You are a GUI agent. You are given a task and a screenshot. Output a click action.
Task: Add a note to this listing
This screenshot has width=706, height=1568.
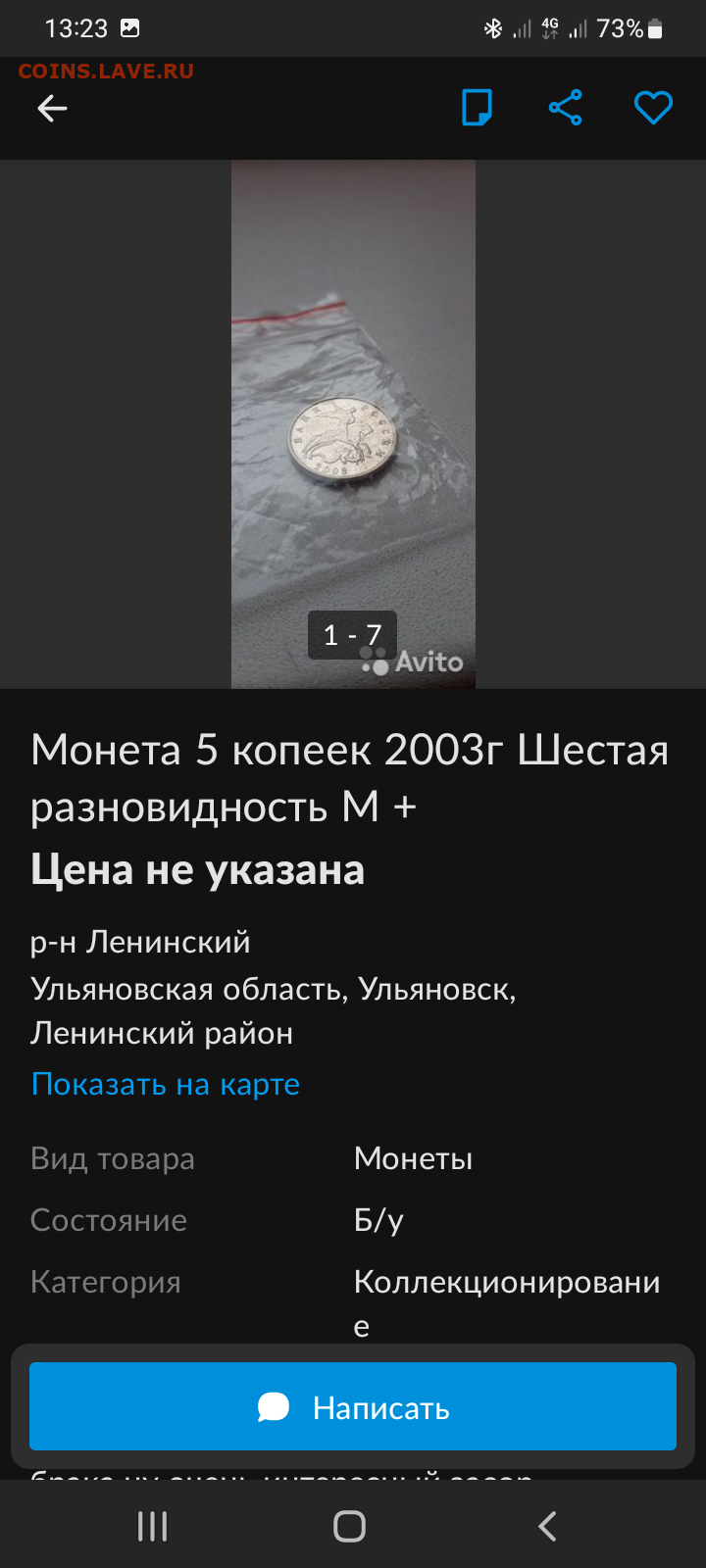(x=477, y=108)
